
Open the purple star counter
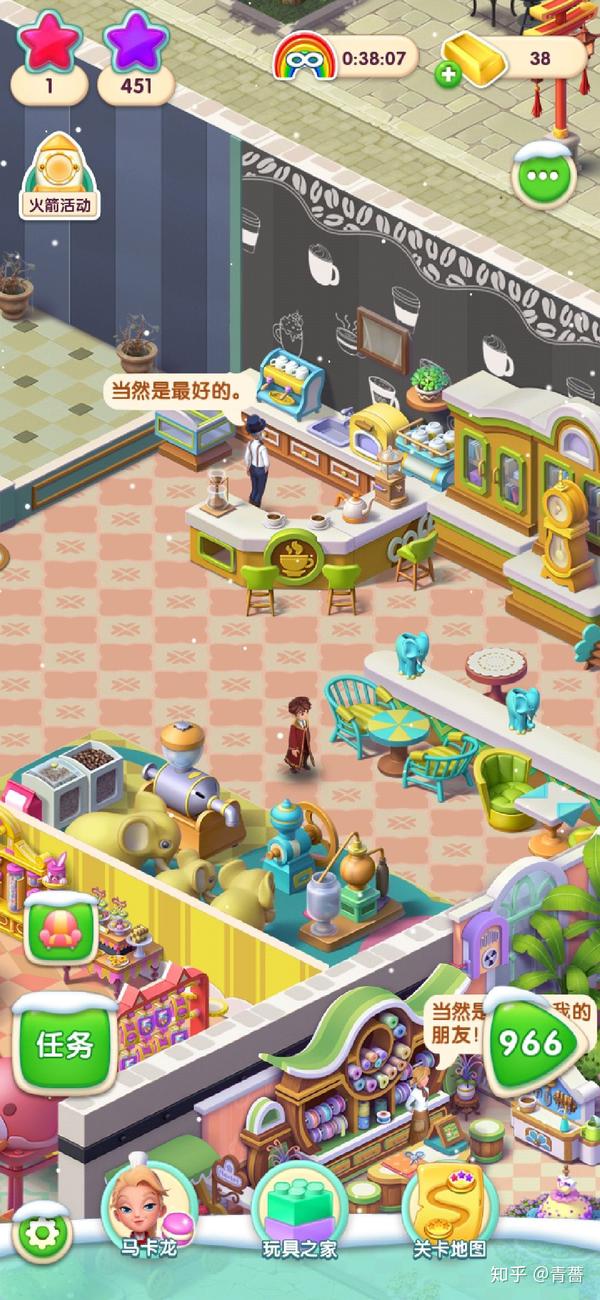(x=136, y=62)
